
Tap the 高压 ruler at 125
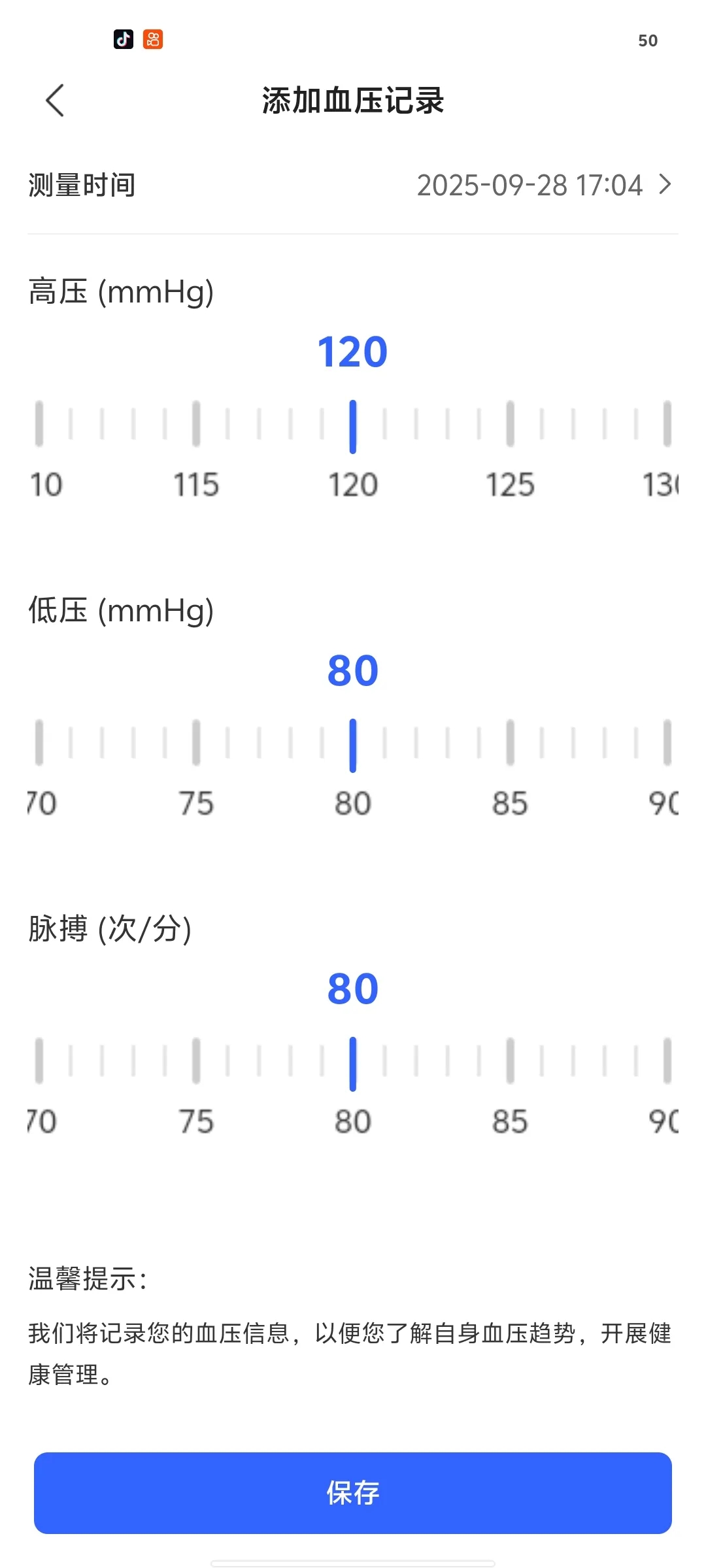tap(510, 425)
